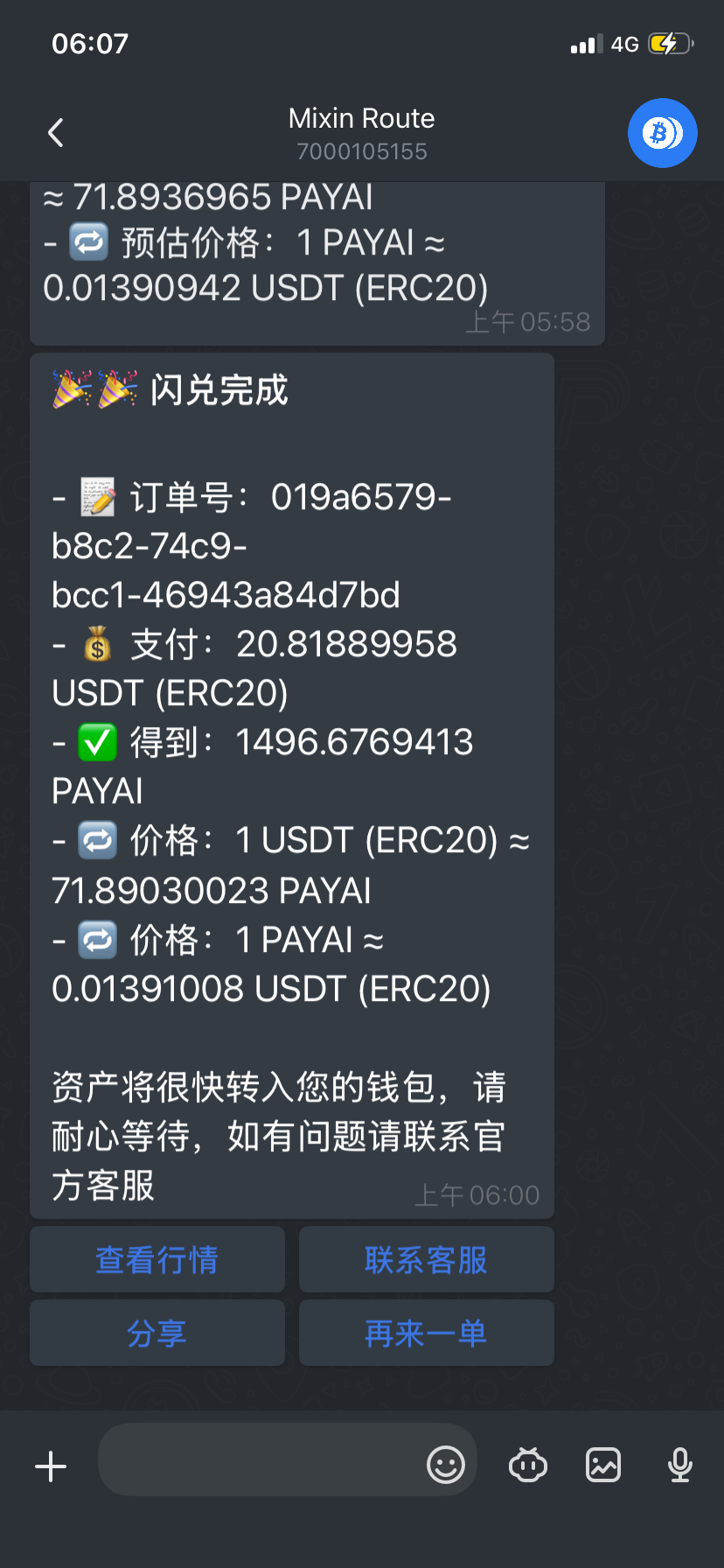Open the image gallery picker
Screen dimensions: 724x1568
tap(603, 1464)
